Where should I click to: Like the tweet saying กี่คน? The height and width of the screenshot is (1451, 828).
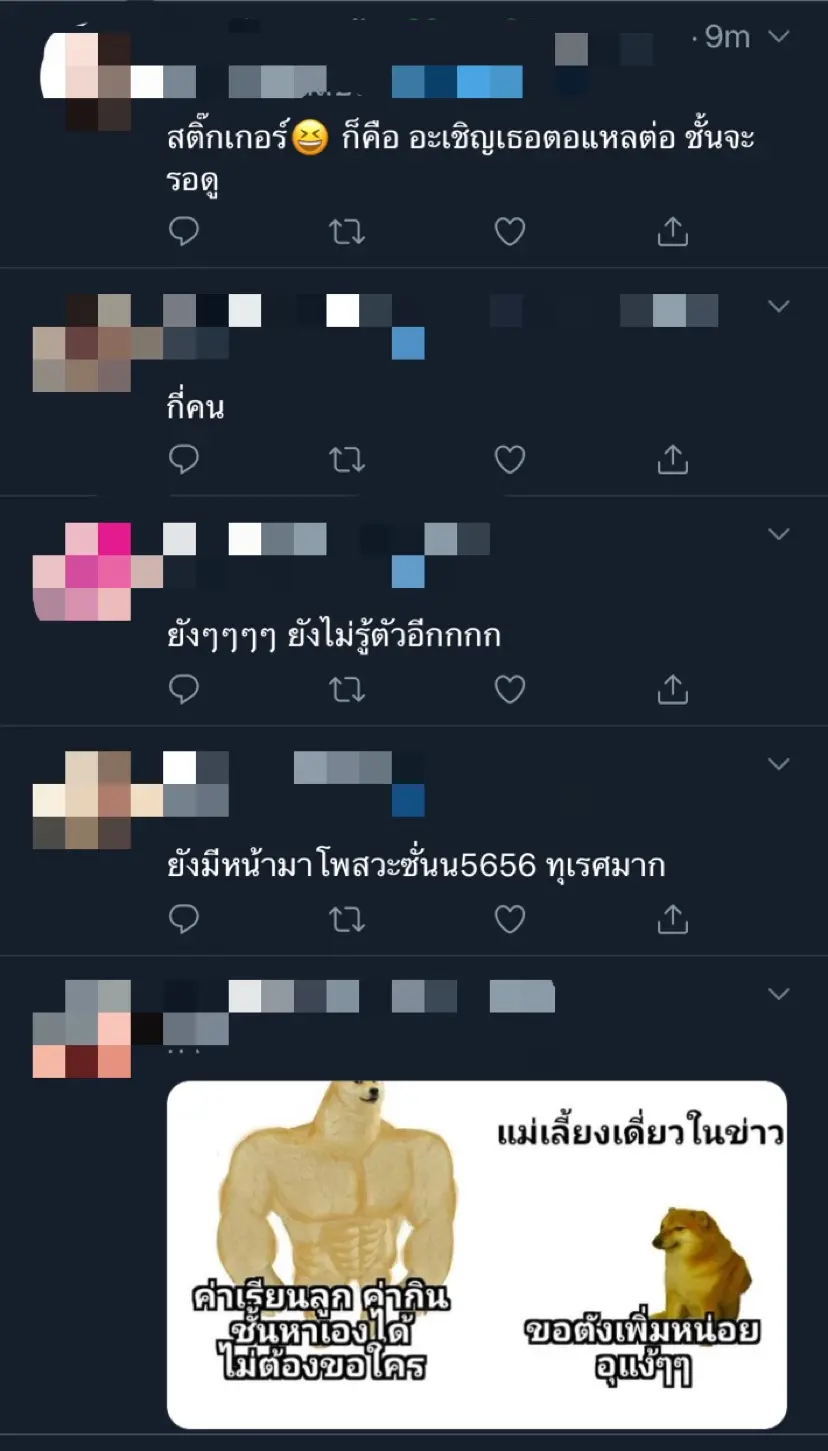[510, 460]
